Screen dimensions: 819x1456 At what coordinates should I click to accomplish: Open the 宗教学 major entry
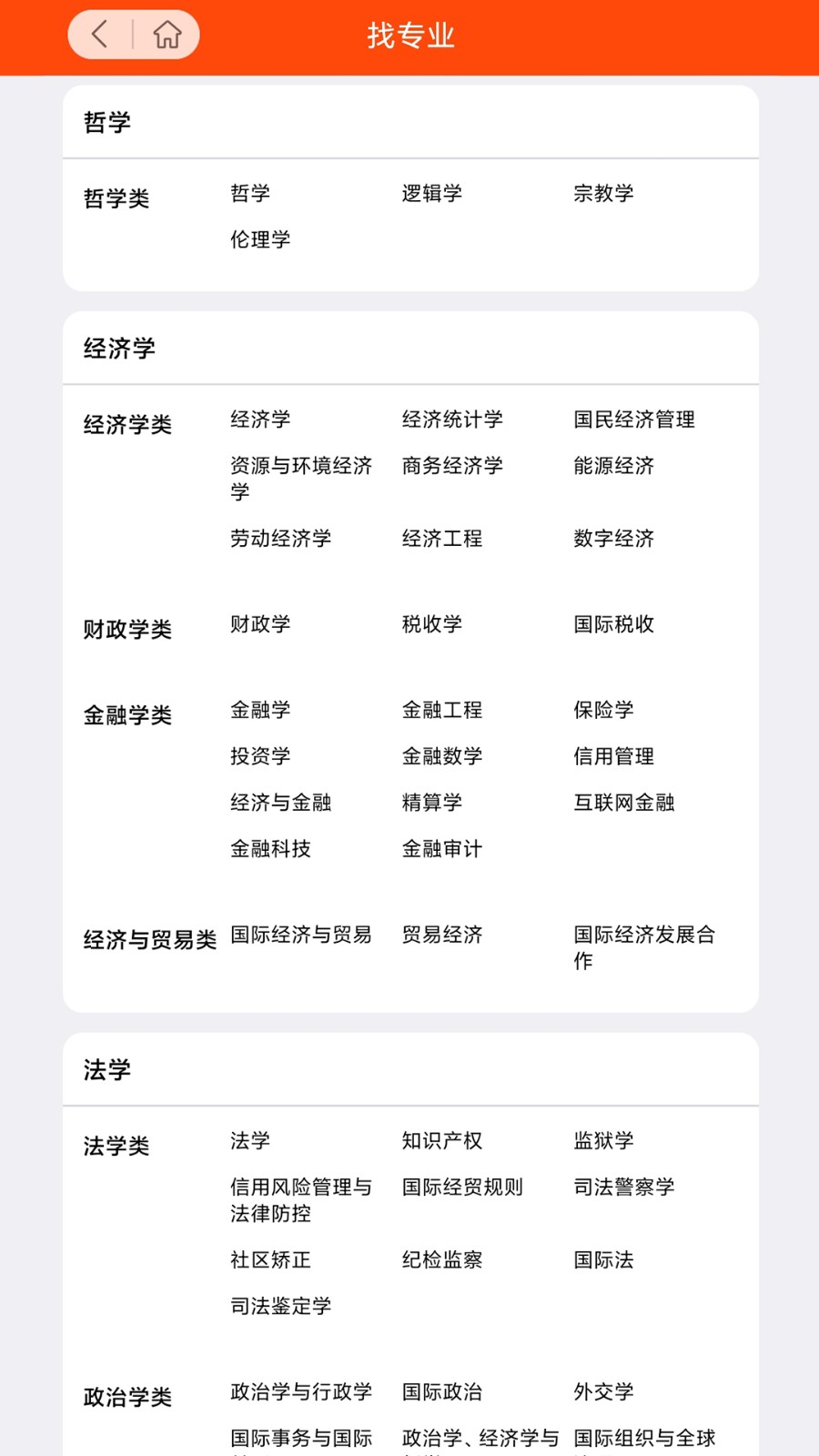click(x=603, y=193)
